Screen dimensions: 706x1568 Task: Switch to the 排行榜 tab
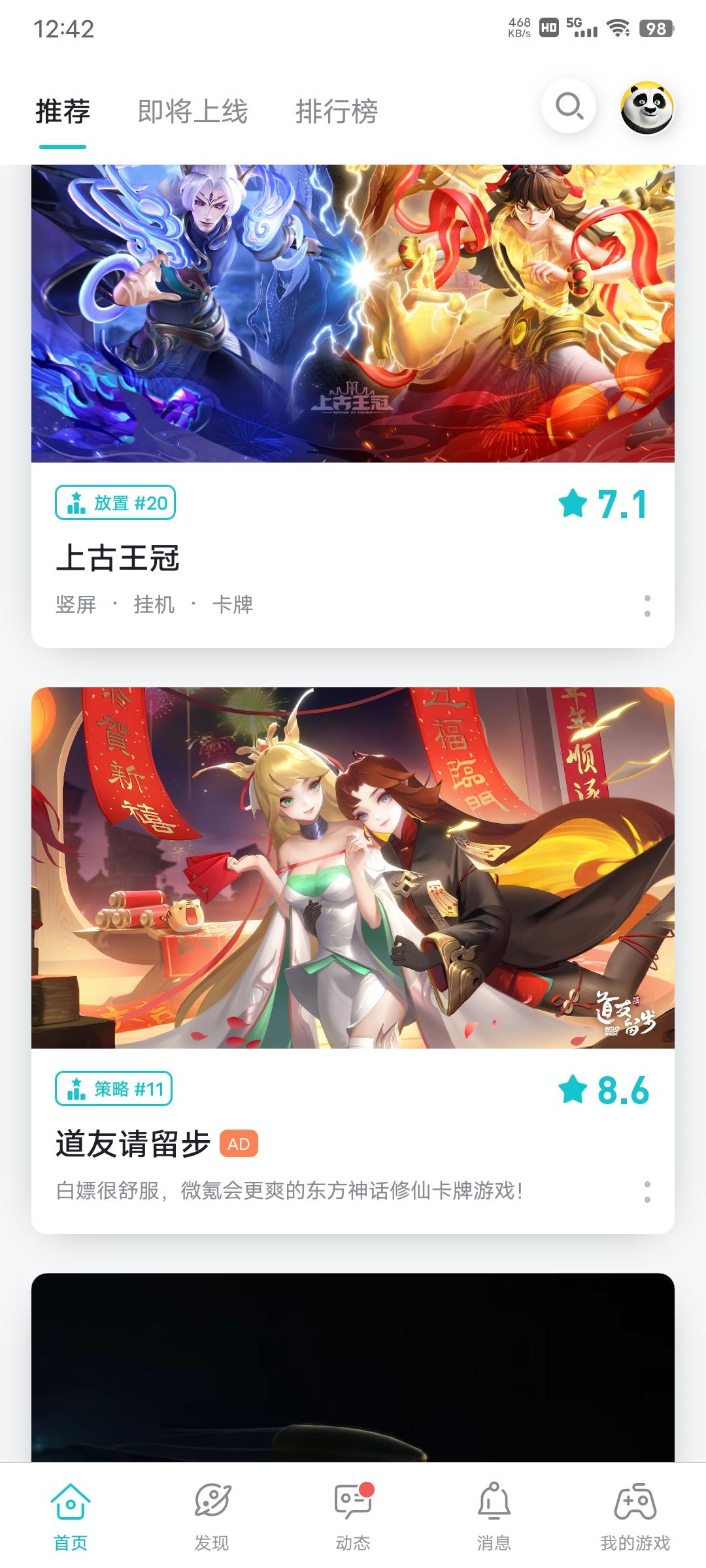[x=337, y=110]
